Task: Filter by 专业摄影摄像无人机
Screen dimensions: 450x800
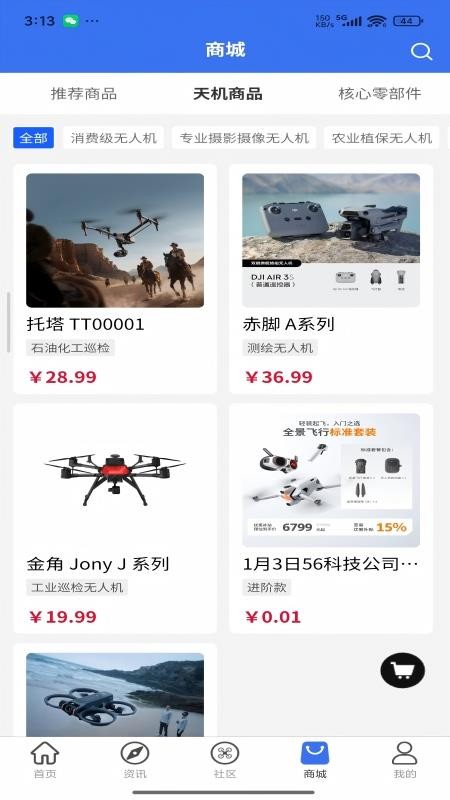Action: (244, 138)
